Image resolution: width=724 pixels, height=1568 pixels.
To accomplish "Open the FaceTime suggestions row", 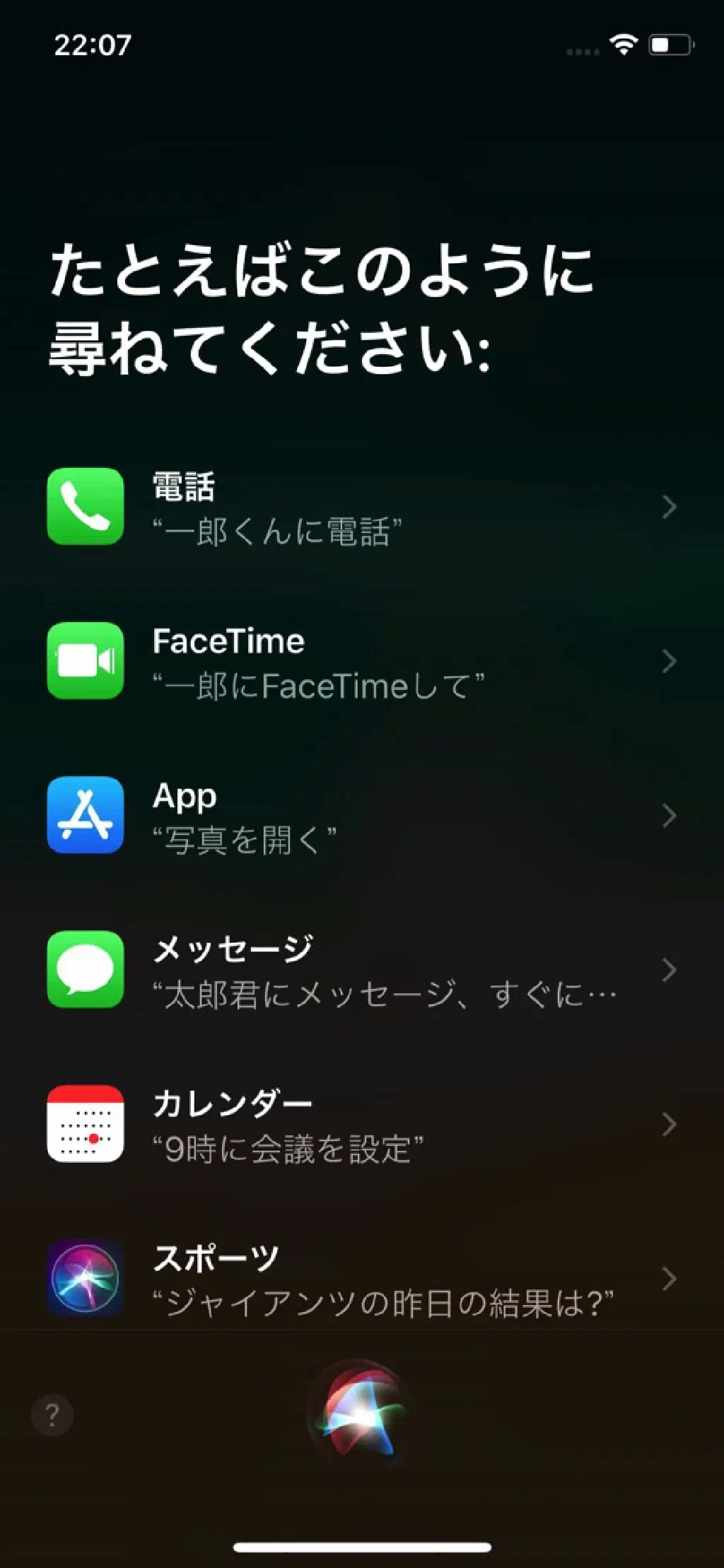I will click(361, 661).
